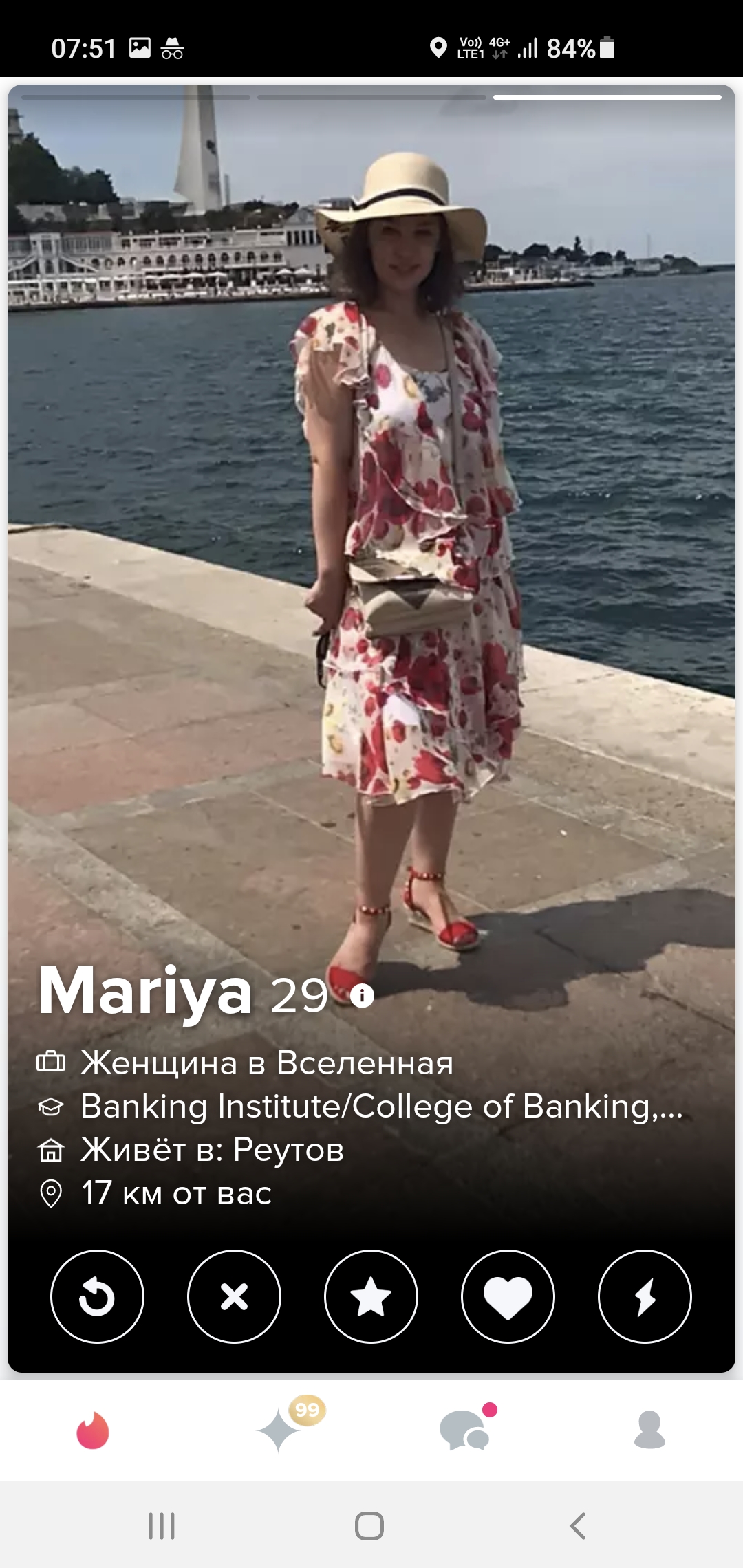Send a Super Like star to Mariya
The image size is (743, 1568).
pyautogui.click(x=371, y=1296)
